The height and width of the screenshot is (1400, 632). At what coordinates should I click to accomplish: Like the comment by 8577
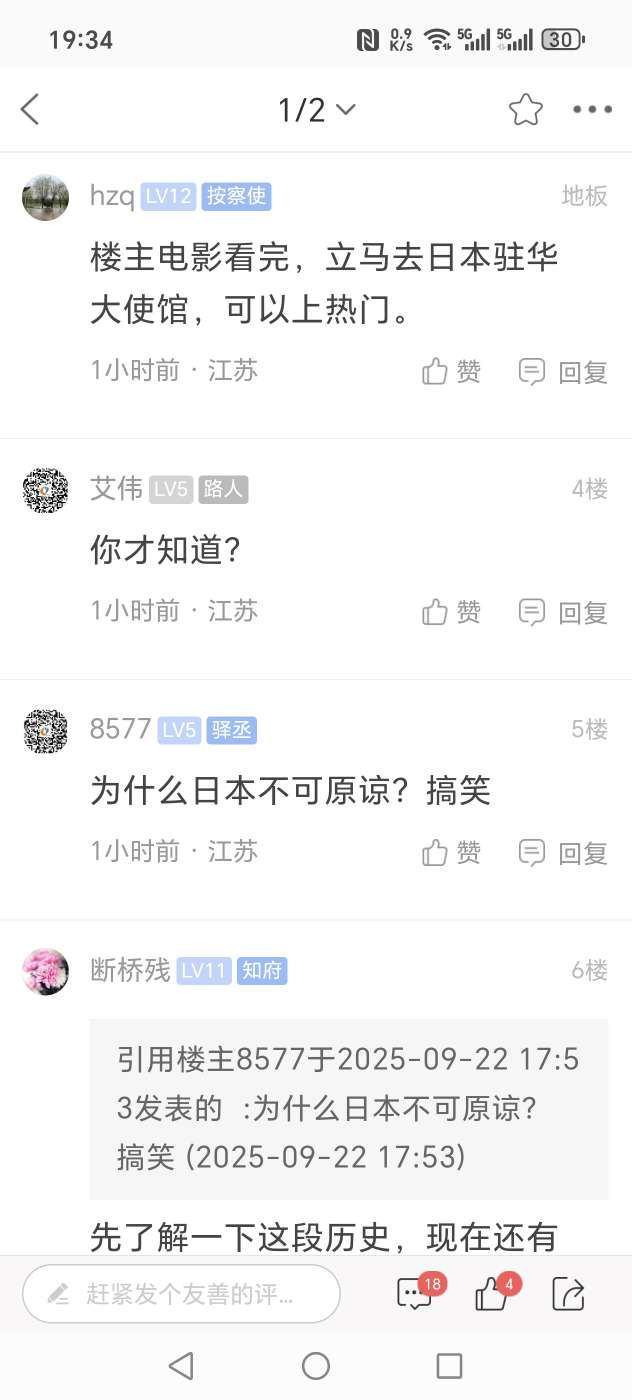coord(452,852)
